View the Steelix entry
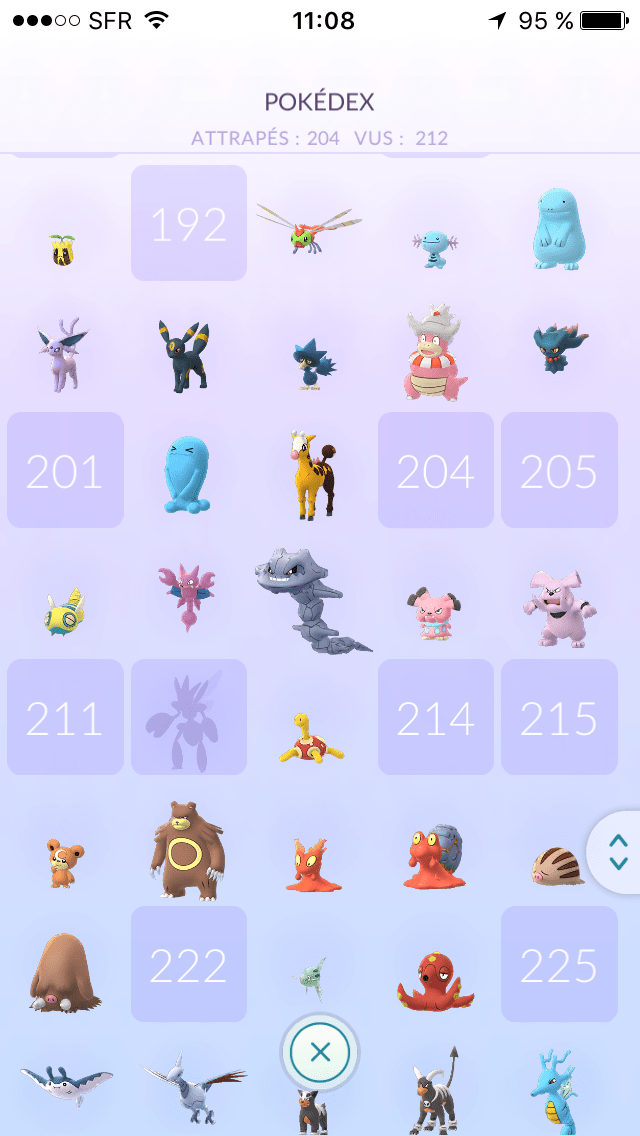The width and height of the screenshot is (640, 1136). pyautogui.click(x=308, y=597)
